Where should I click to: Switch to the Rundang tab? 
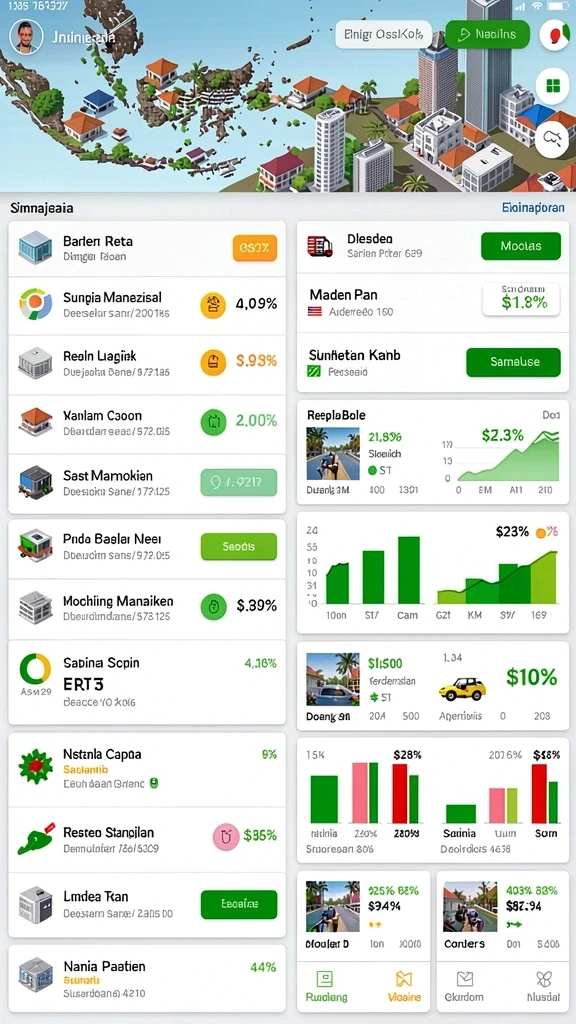pyautogui.click(x=326, y=986)
